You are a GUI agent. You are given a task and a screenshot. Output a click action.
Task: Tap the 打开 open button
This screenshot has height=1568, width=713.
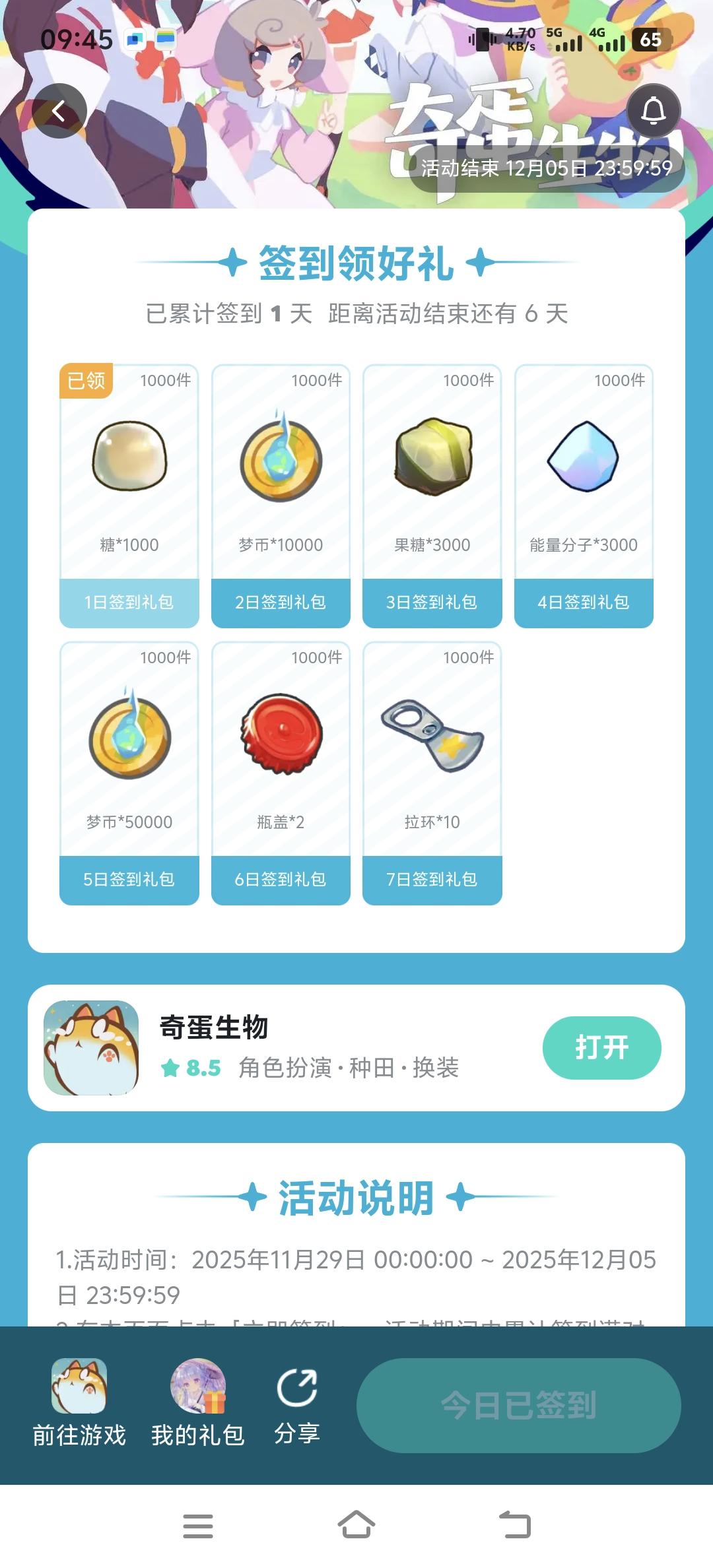[602, 1047]
